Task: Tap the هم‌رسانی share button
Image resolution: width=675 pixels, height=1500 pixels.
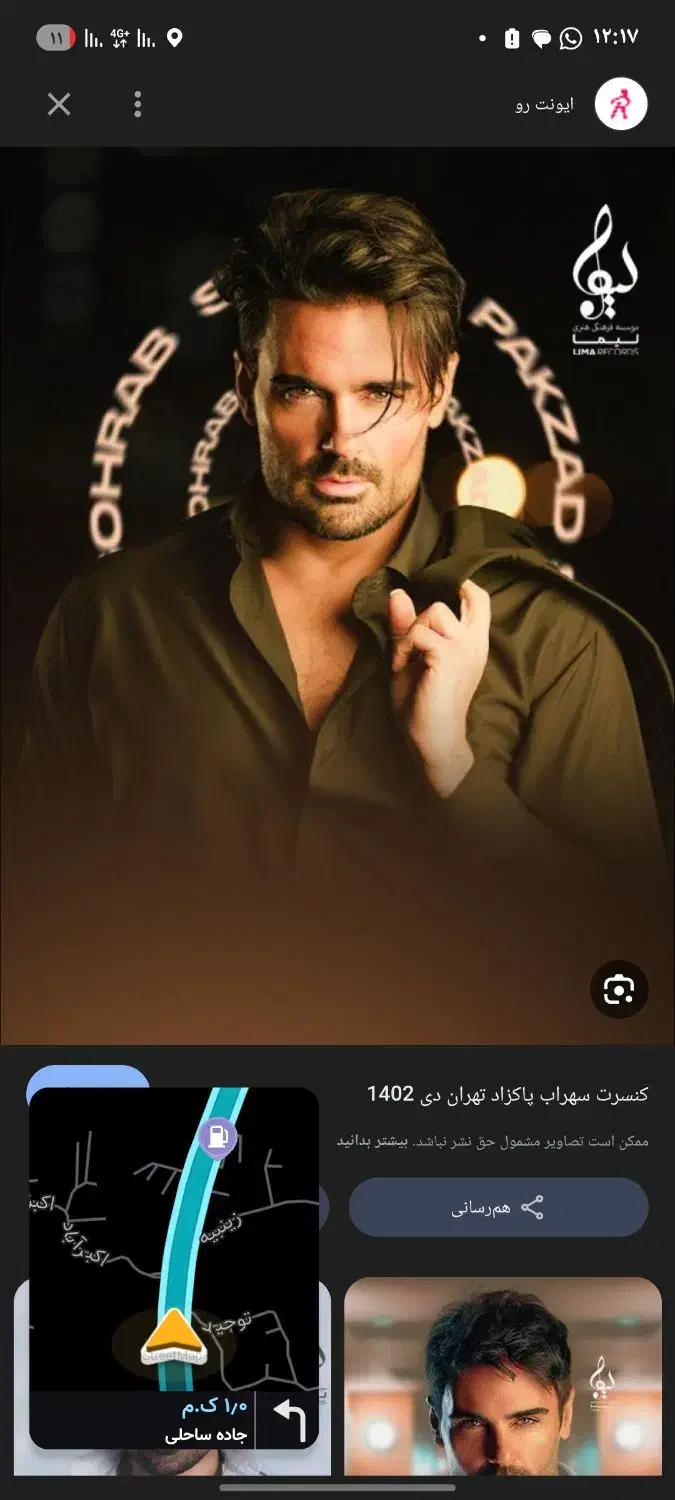Action: point(498,1207)
